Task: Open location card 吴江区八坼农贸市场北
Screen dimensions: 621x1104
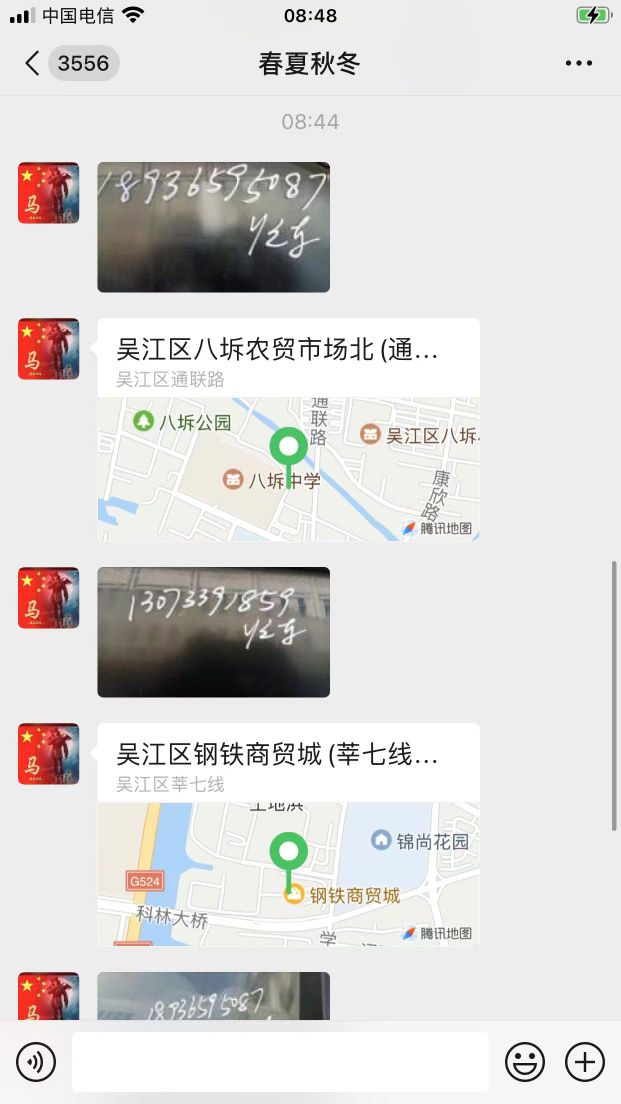Action: coord(288,430)
